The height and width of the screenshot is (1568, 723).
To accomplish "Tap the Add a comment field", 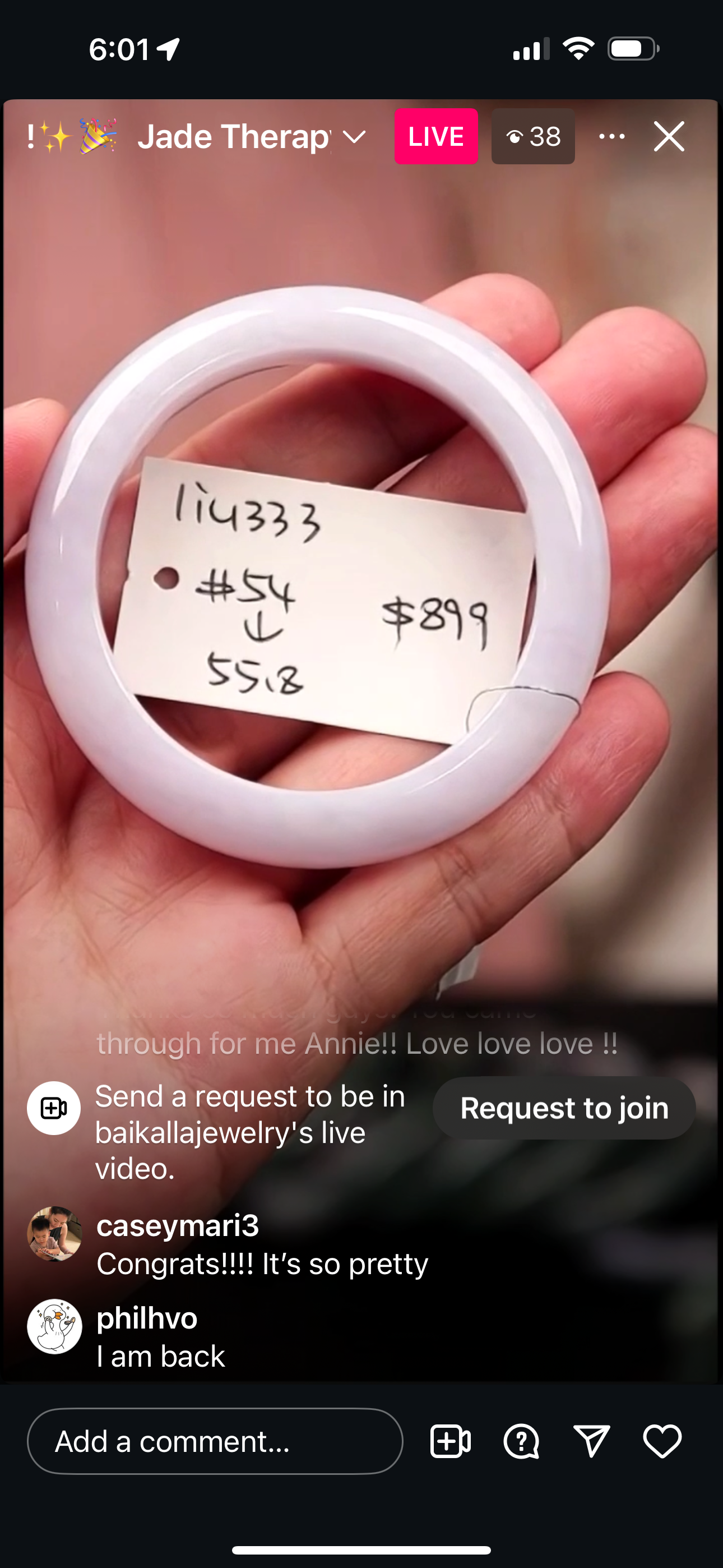I will pos(215,1441).
